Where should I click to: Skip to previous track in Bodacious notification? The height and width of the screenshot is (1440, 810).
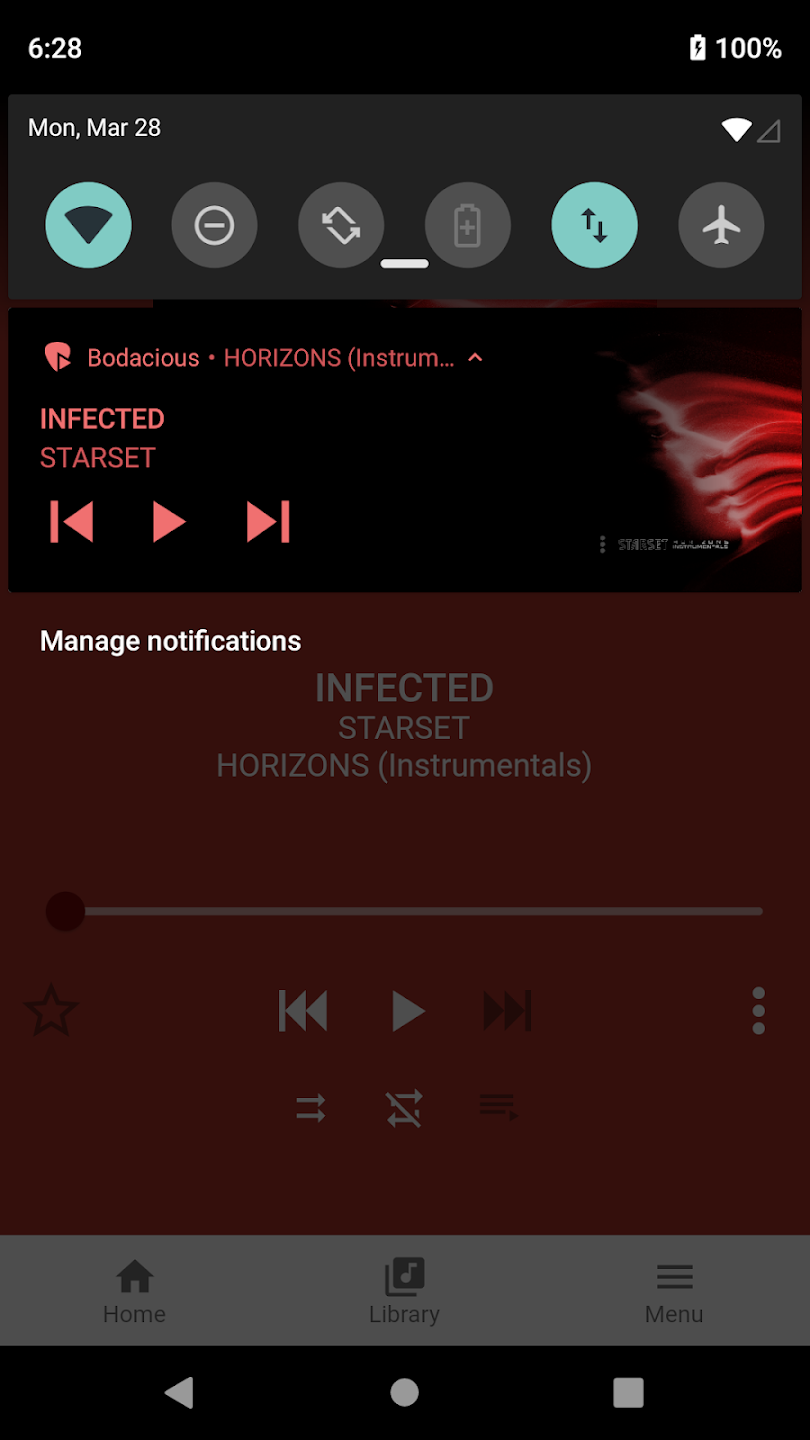tap(72, 522)
